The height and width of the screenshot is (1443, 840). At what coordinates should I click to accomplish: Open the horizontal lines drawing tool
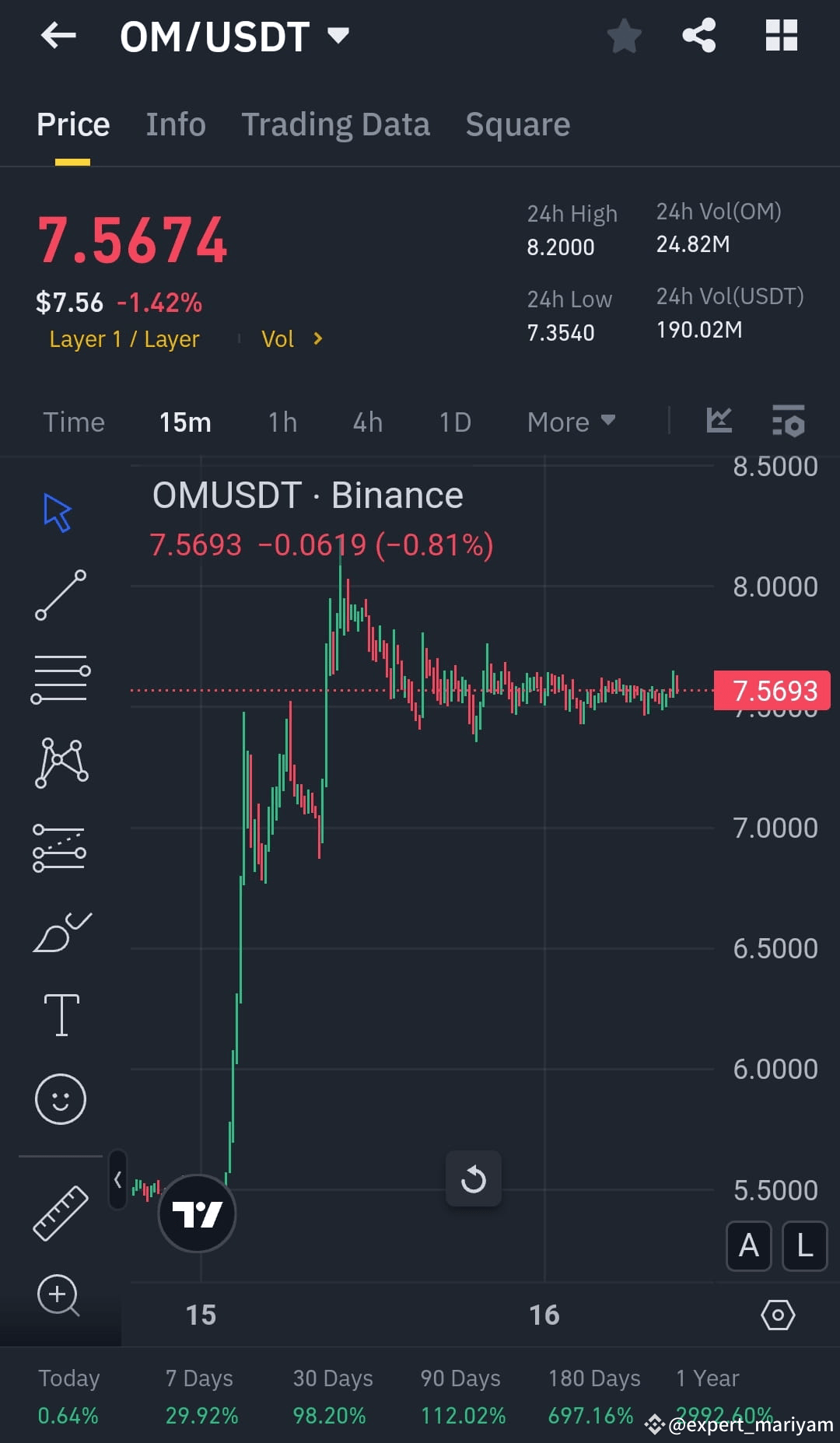tap(61, 679)
